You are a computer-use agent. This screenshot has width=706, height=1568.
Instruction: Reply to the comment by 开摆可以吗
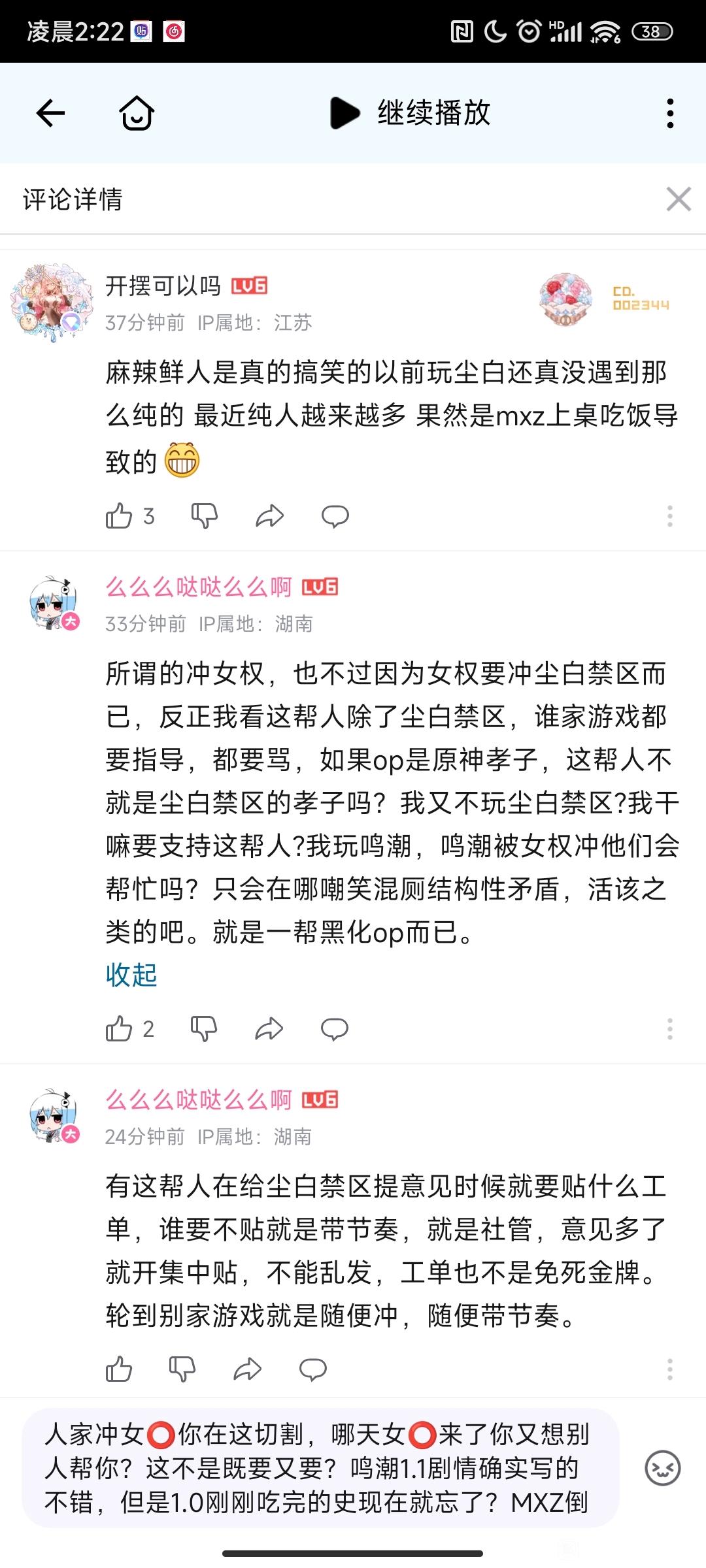click(335, 516)
